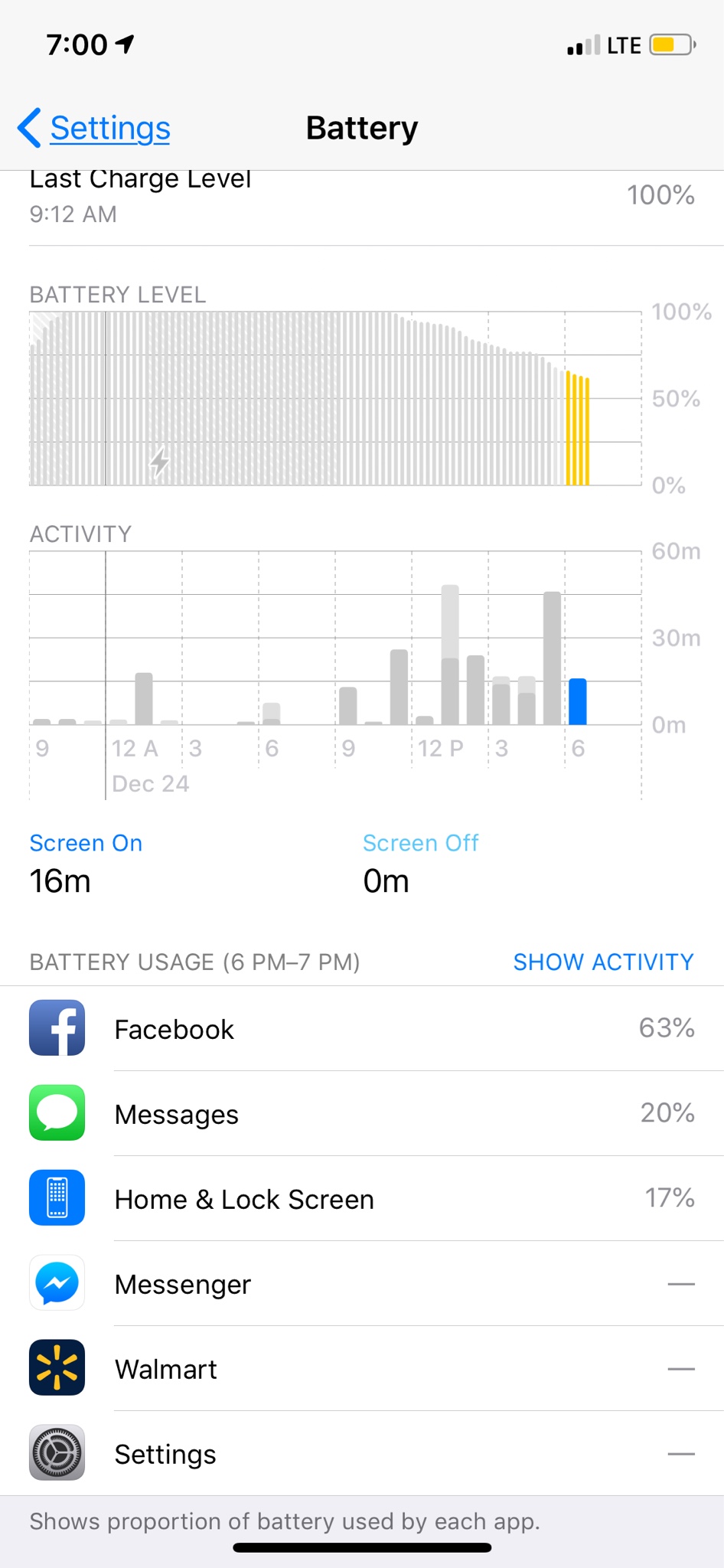Select the blue 6 PM activity bar
The image size is (724, 1568).
point(578,702)
